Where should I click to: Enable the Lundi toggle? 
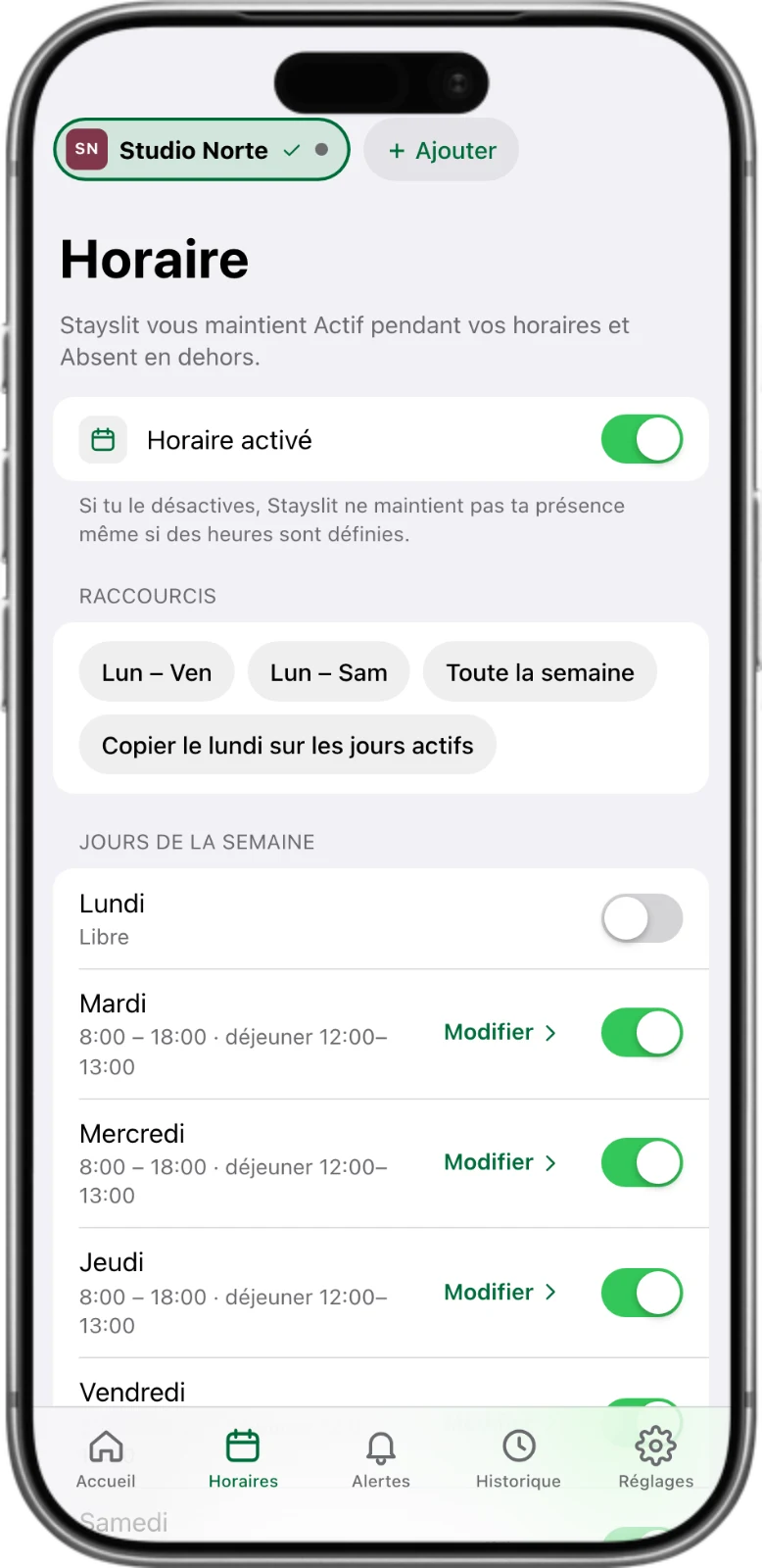(642, 918)
